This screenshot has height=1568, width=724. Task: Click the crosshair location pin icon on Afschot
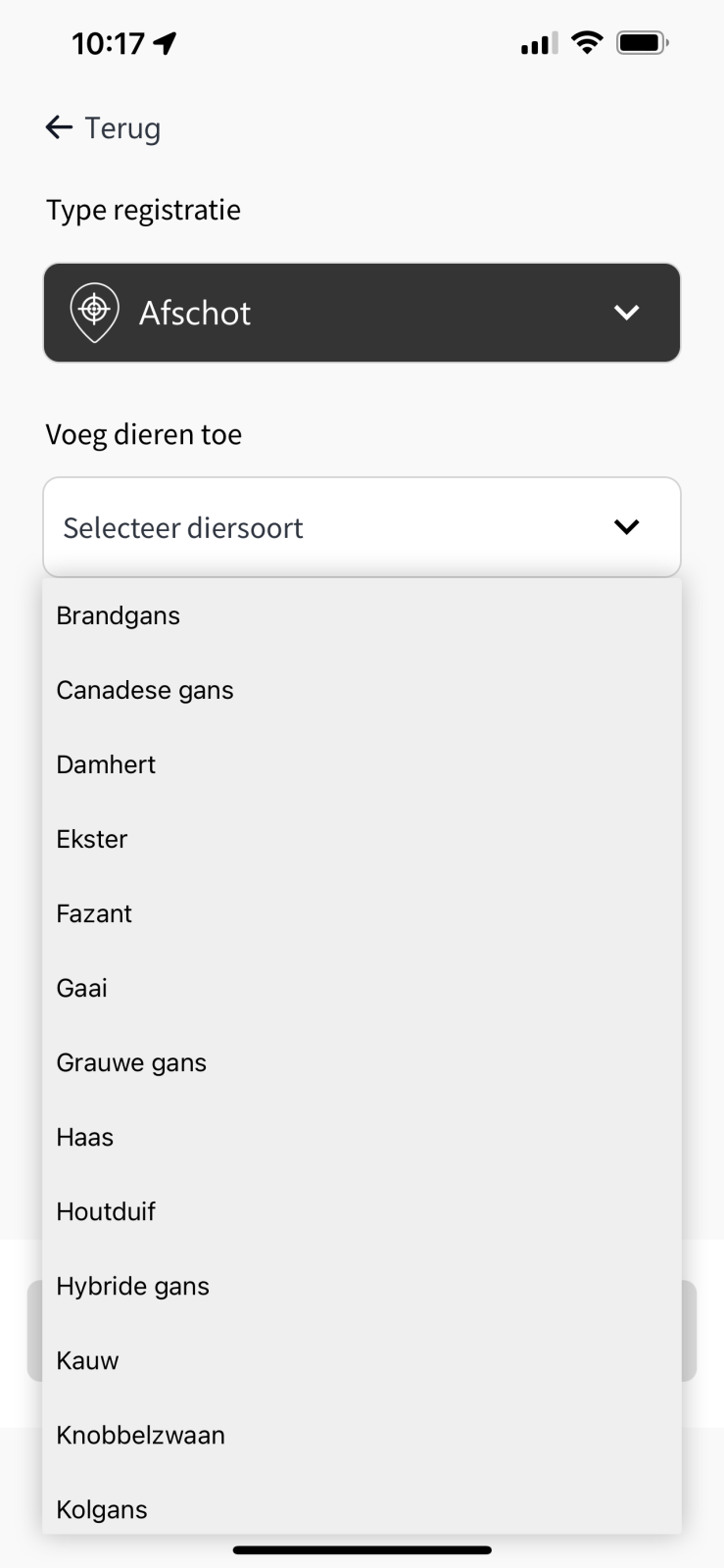[94, 312]
